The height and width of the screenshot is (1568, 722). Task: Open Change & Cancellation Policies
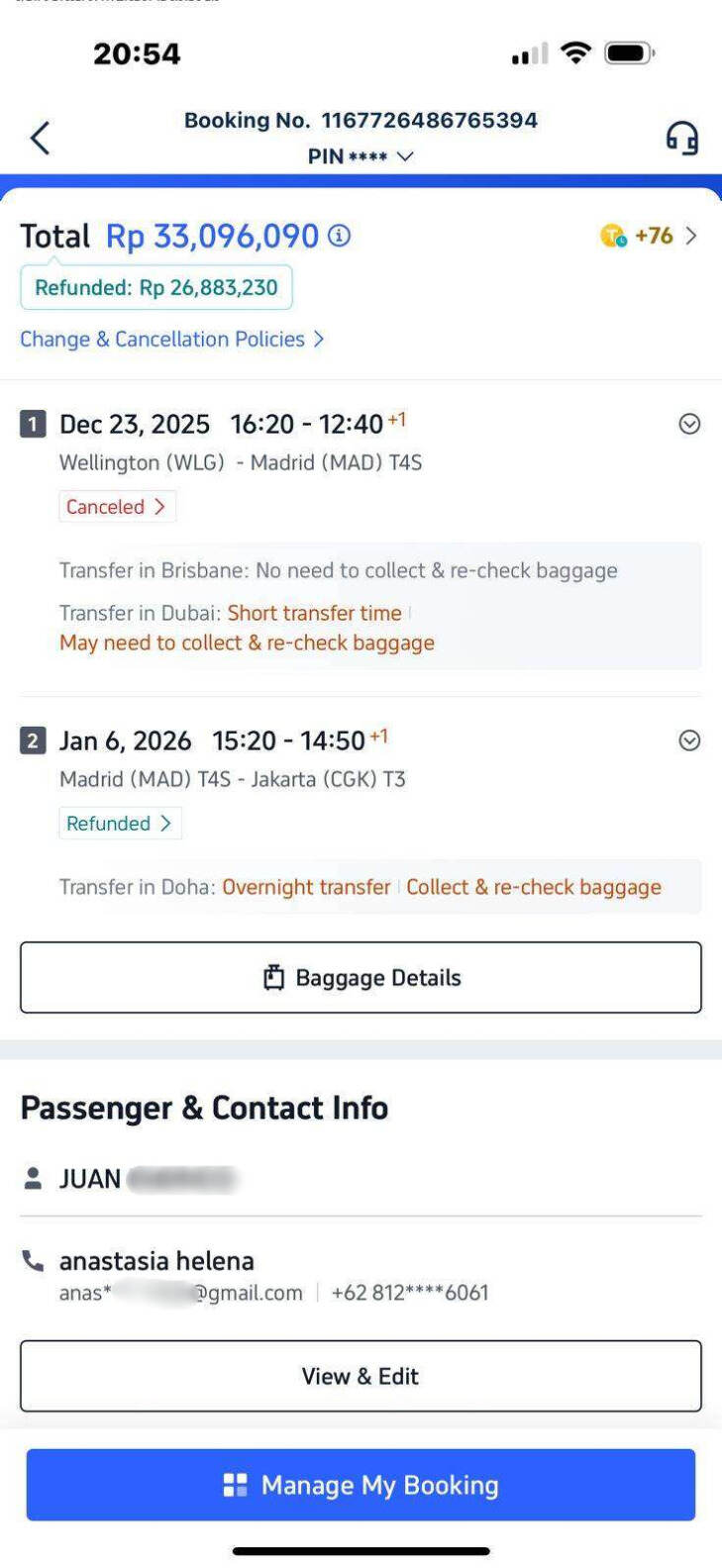[x=172, y=339]
